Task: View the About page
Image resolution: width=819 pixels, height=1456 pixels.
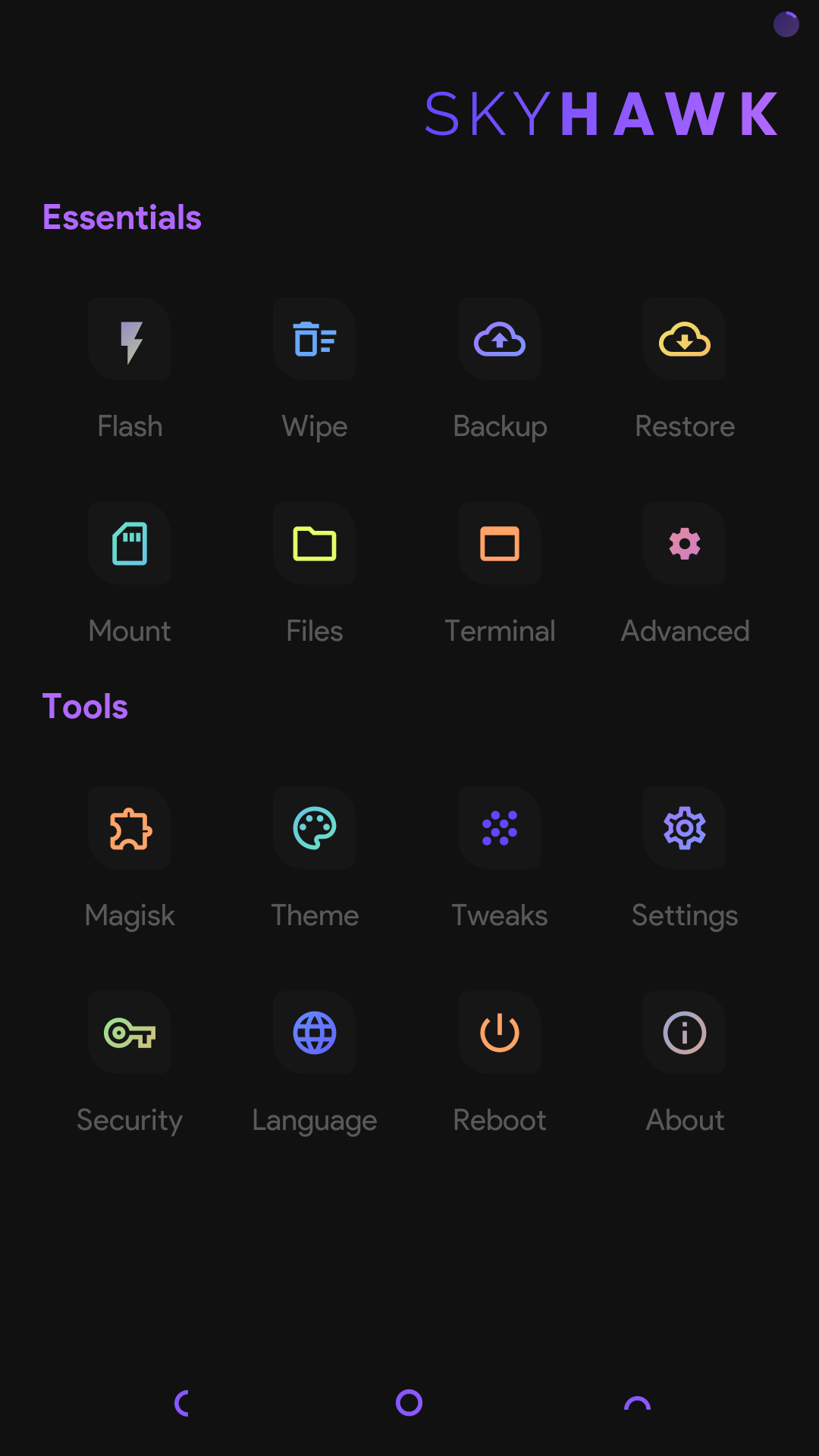Action: coord(685,1034)
